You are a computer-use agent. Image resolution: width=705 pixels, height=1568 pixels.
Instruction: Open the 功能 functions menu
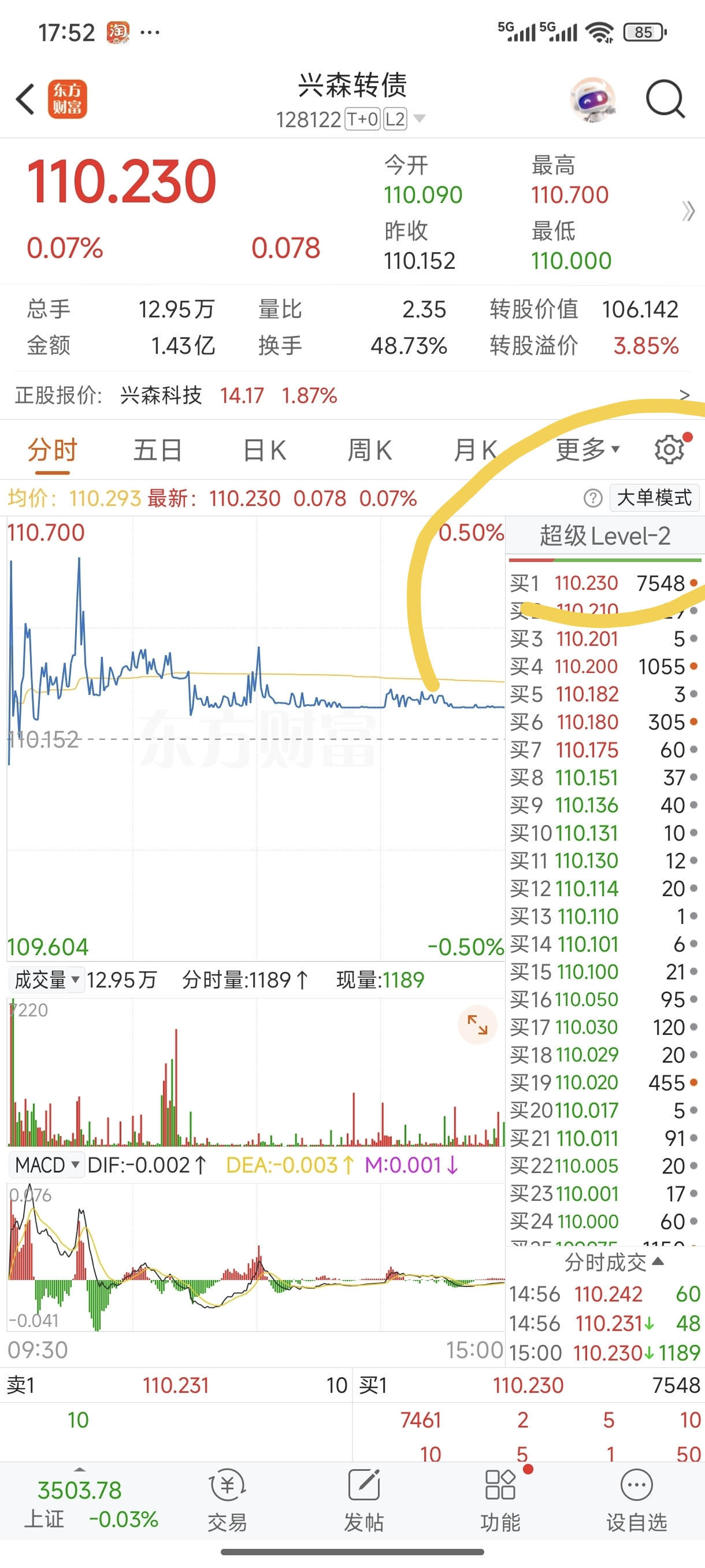click(x=500, y=1499)
